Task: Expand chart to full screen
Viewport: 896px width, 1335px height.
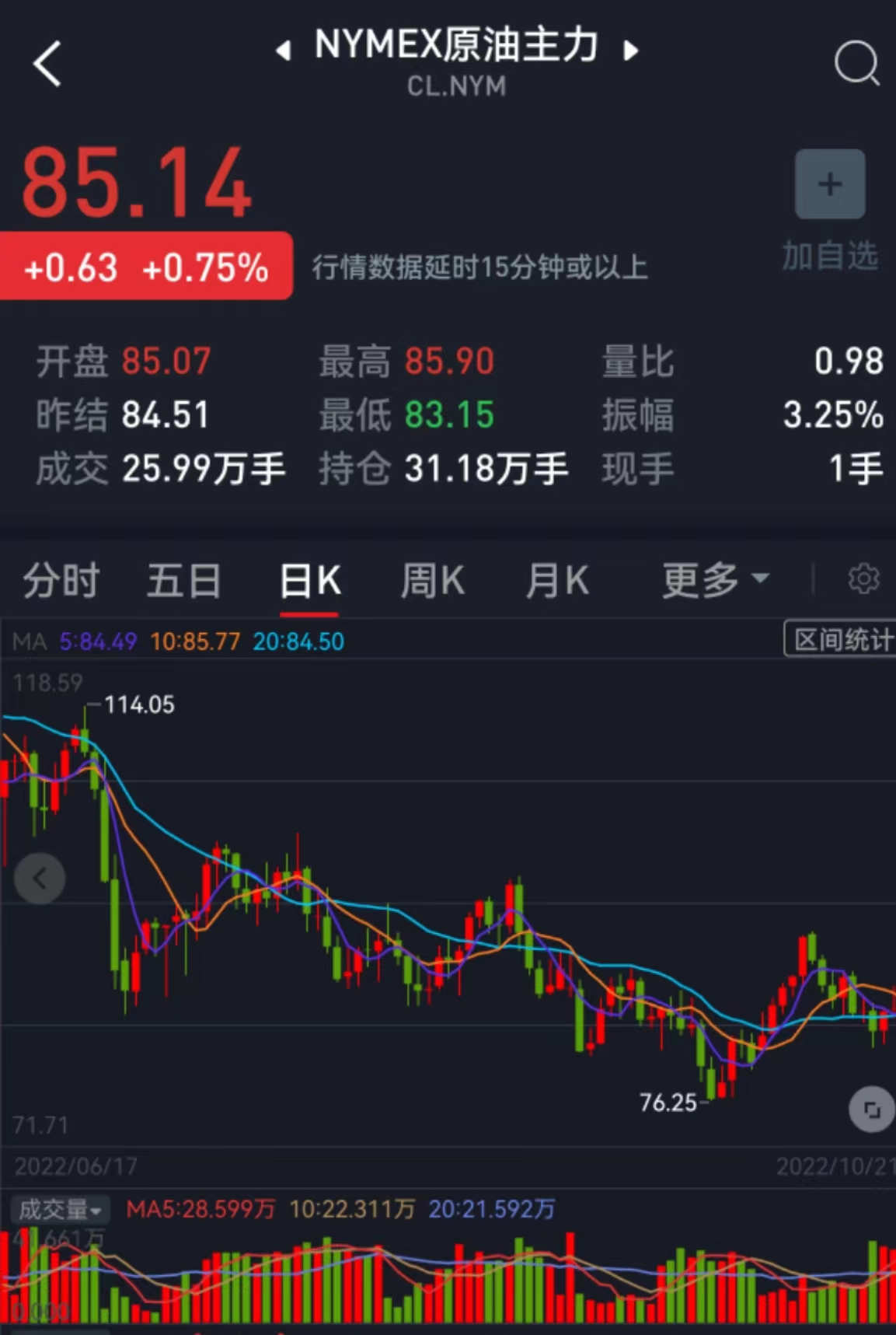Action: click(871, 1110)
